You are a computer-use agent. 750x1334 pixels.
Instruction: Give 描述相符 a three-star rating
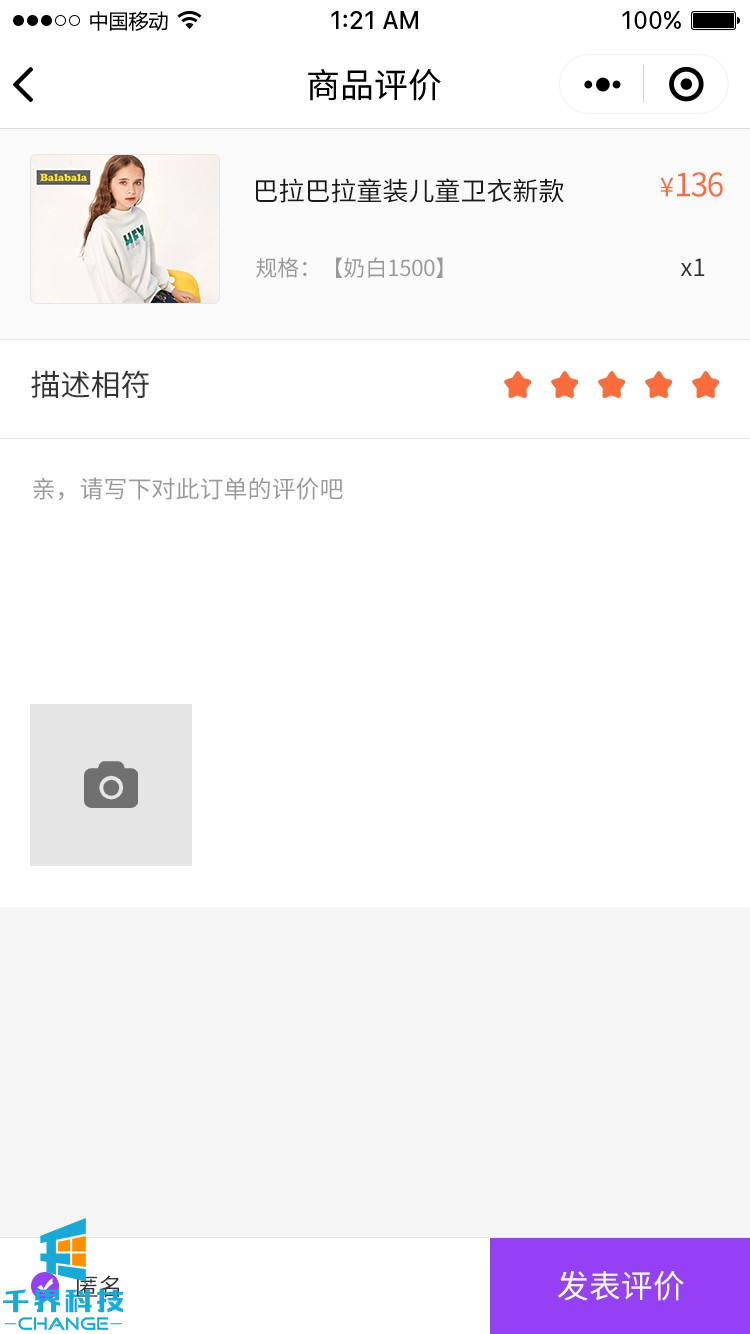pyautogui.click(x=611, y=385)
